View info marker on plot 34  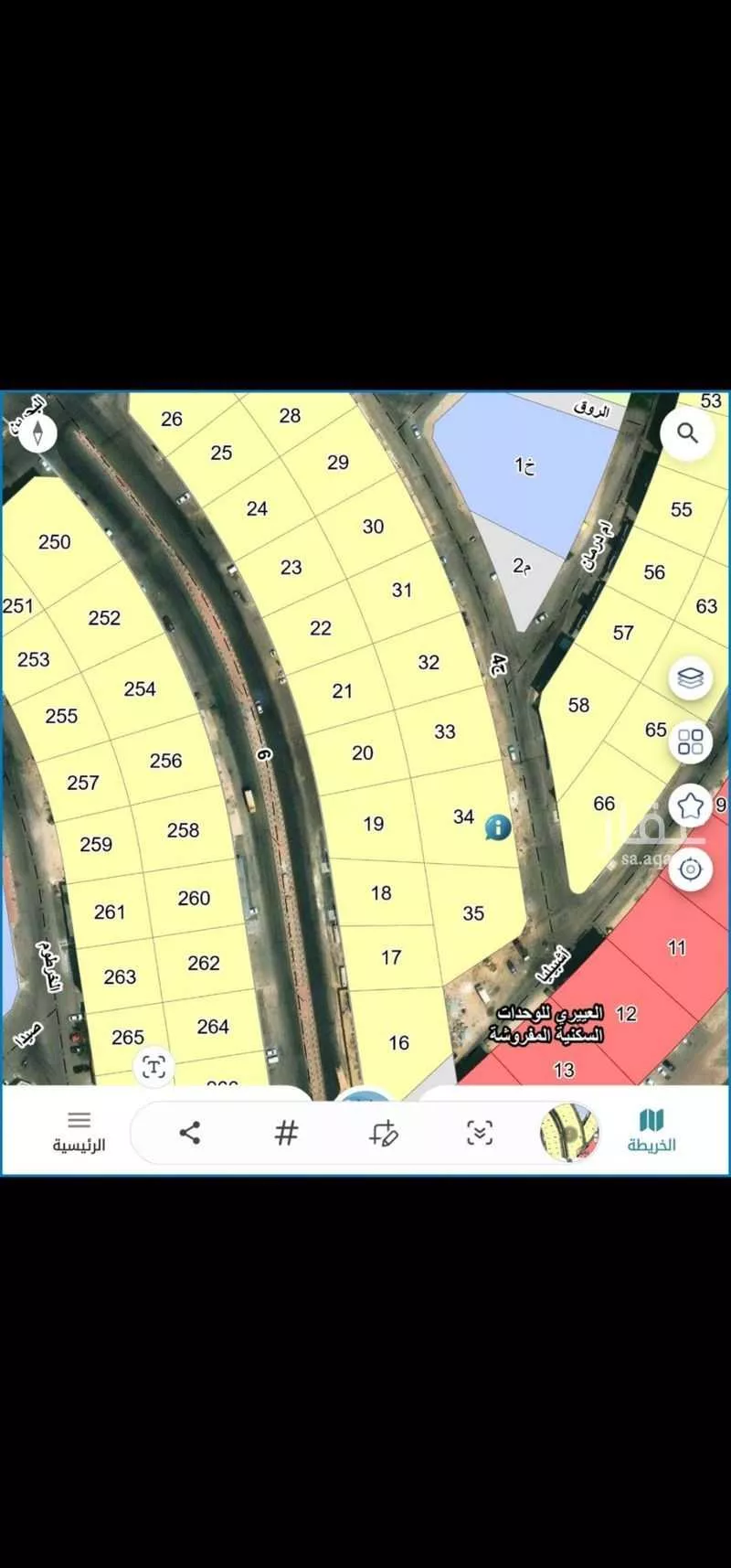498,827
